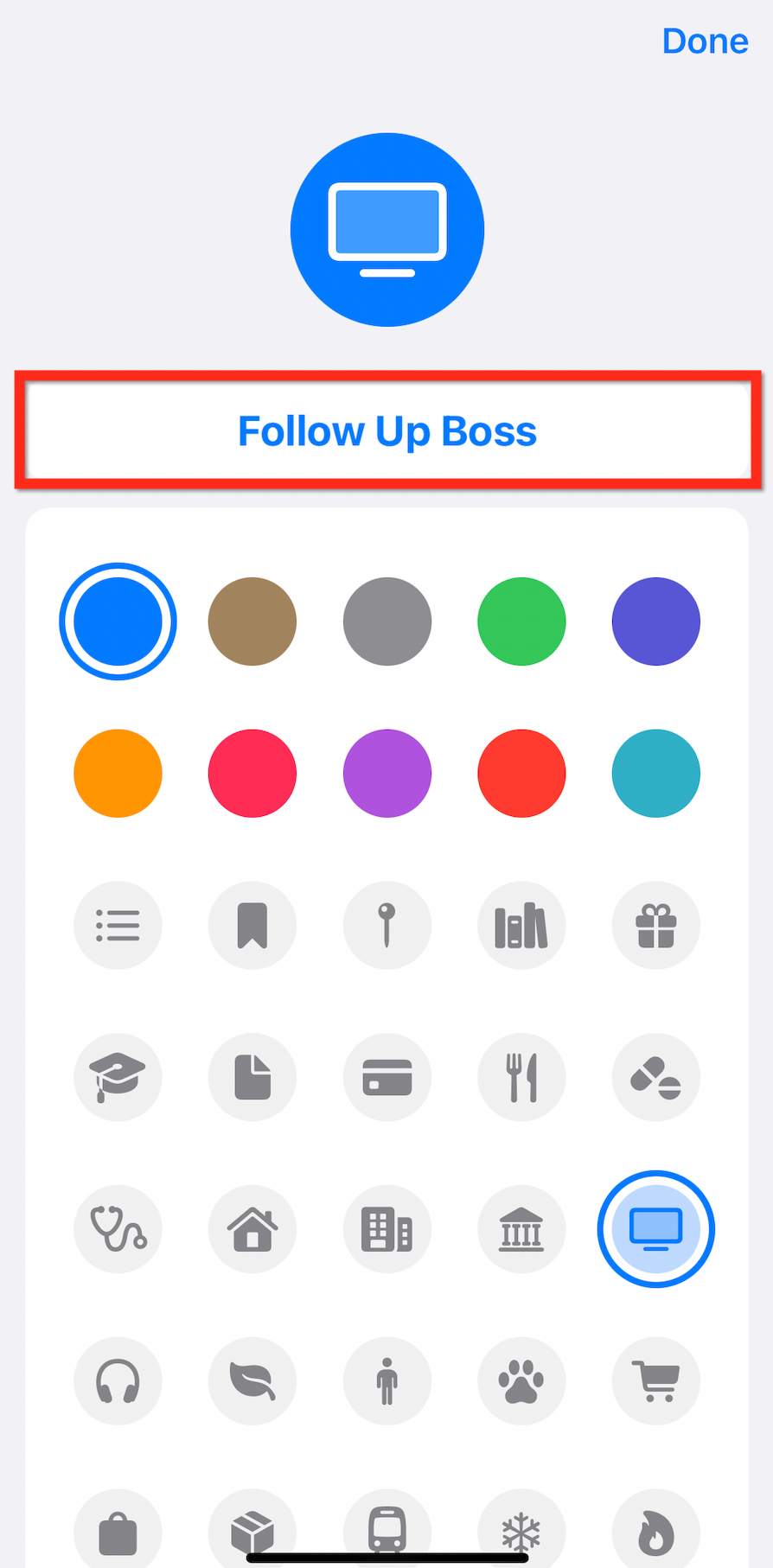Choose the pills icon
The width and height of the screenshot is (773, 1568).
click(656, 1077)
